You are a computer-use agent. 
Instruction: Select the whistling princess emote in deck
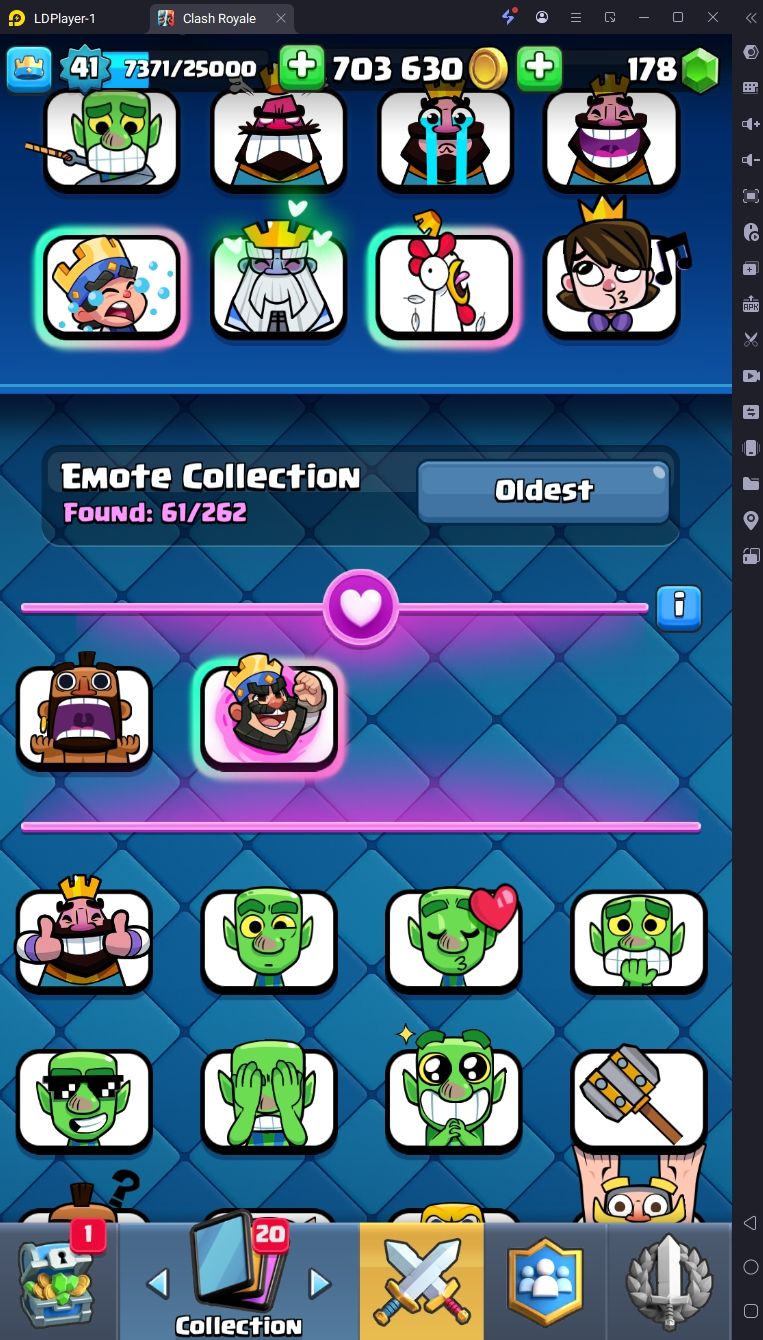[x=610, y=285]
